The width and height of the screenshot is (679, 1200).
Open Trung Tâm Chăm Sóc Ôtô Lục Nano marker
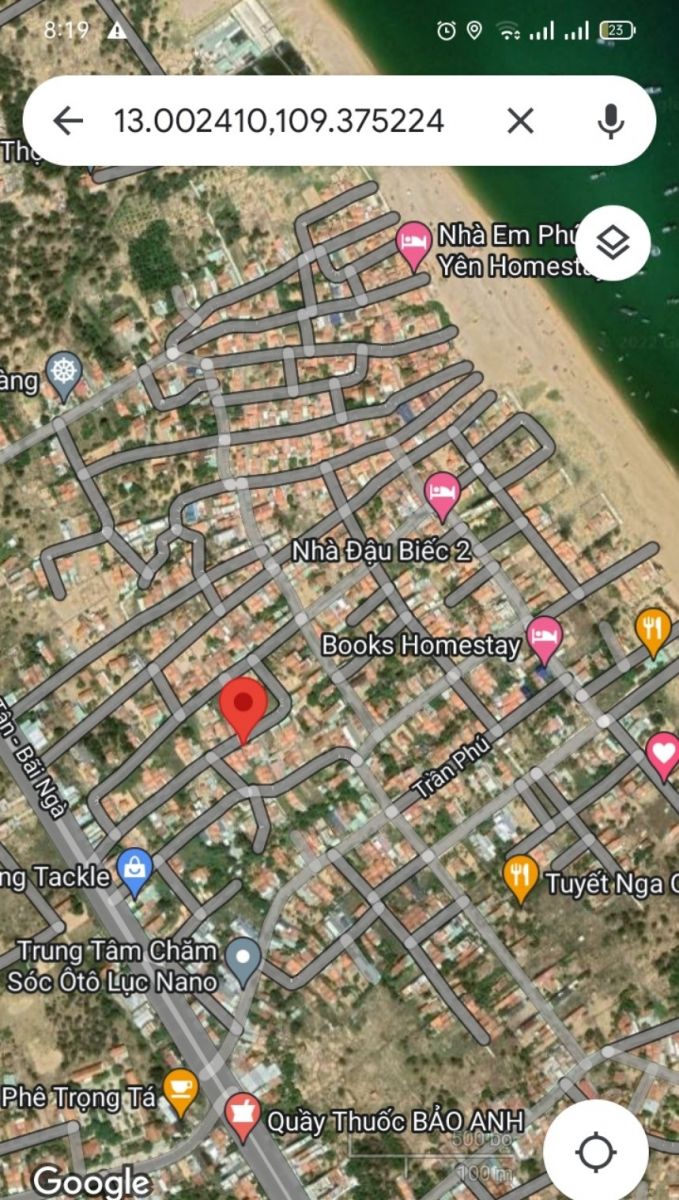click(243, 959)
